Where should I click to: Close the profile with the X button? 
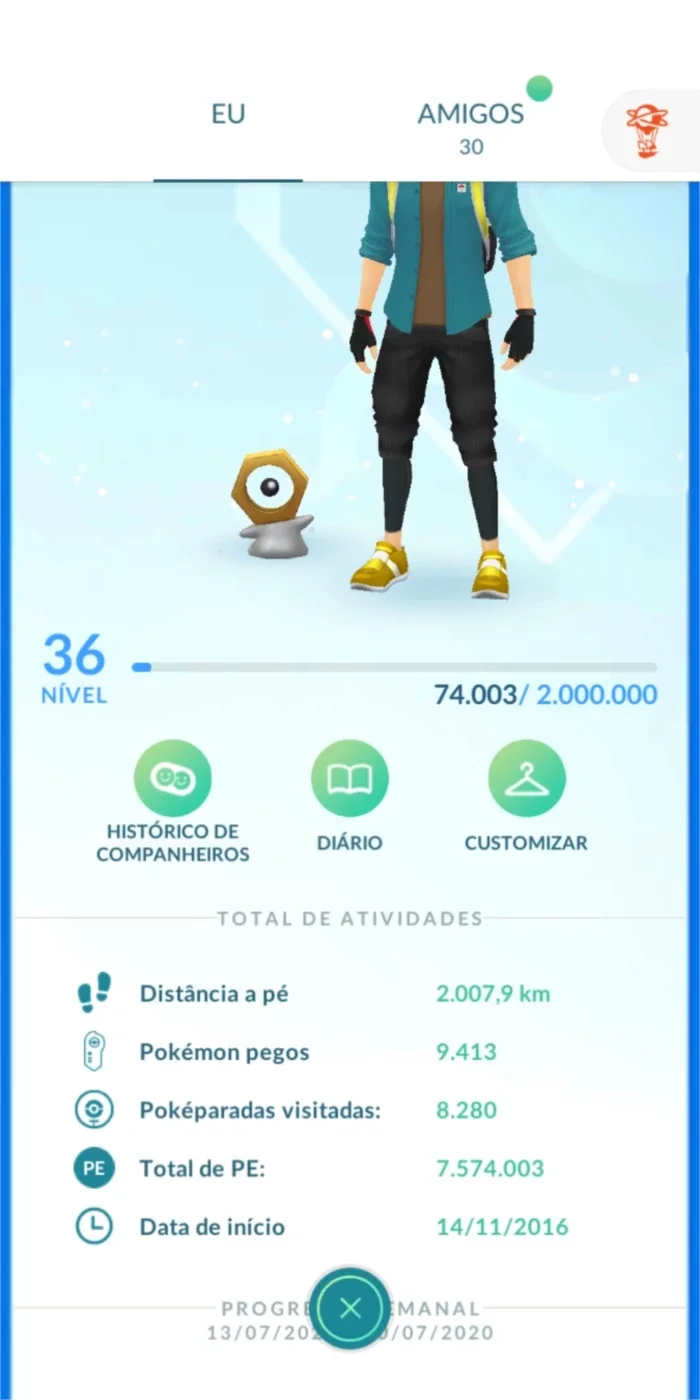pyautogui.click(x=349, y=1309)
